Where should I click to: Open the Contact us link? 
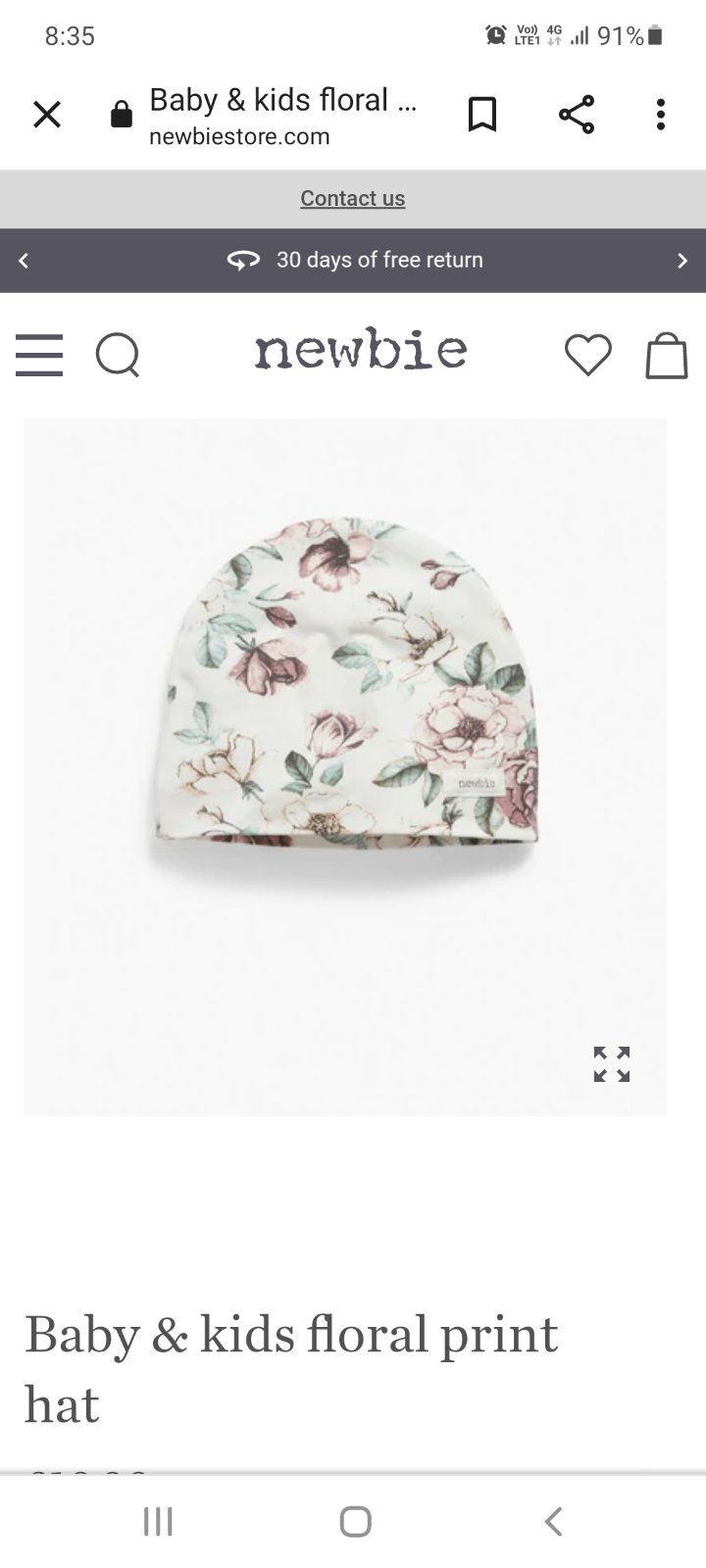[x=352, y=198]
